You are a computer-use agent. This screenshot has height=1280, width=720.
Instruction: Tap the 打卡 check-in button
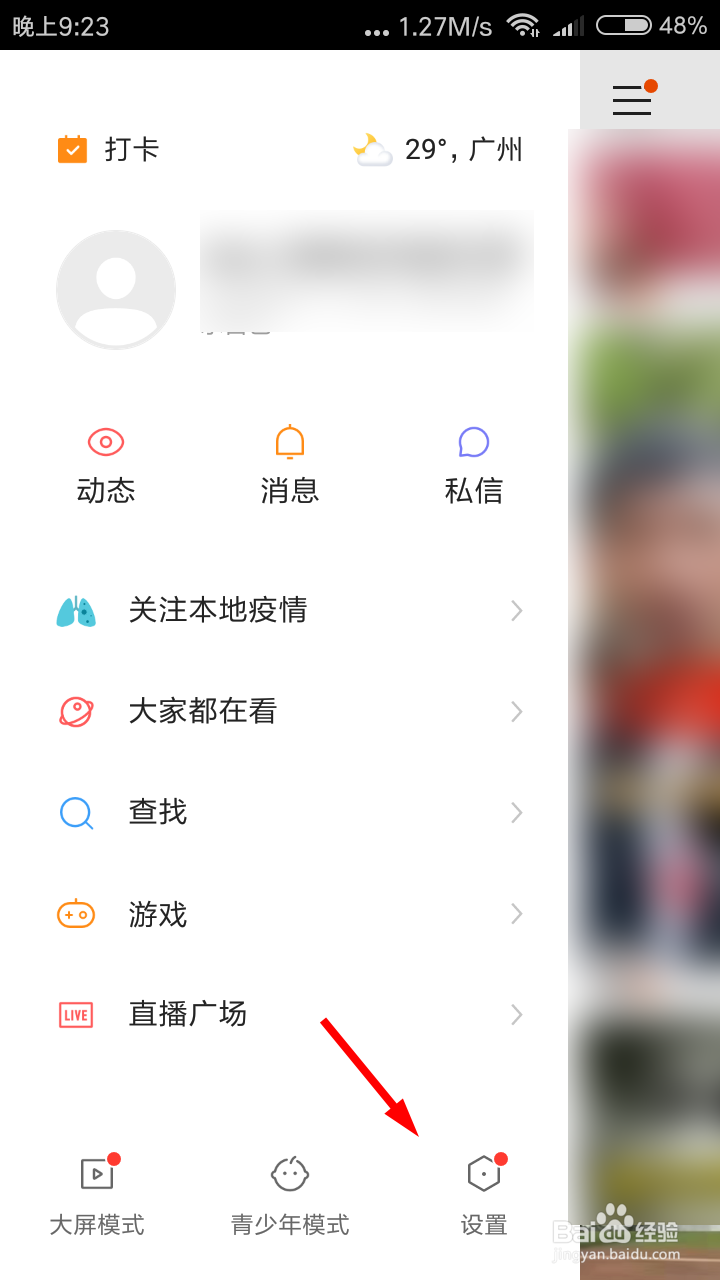coord(110,148)
